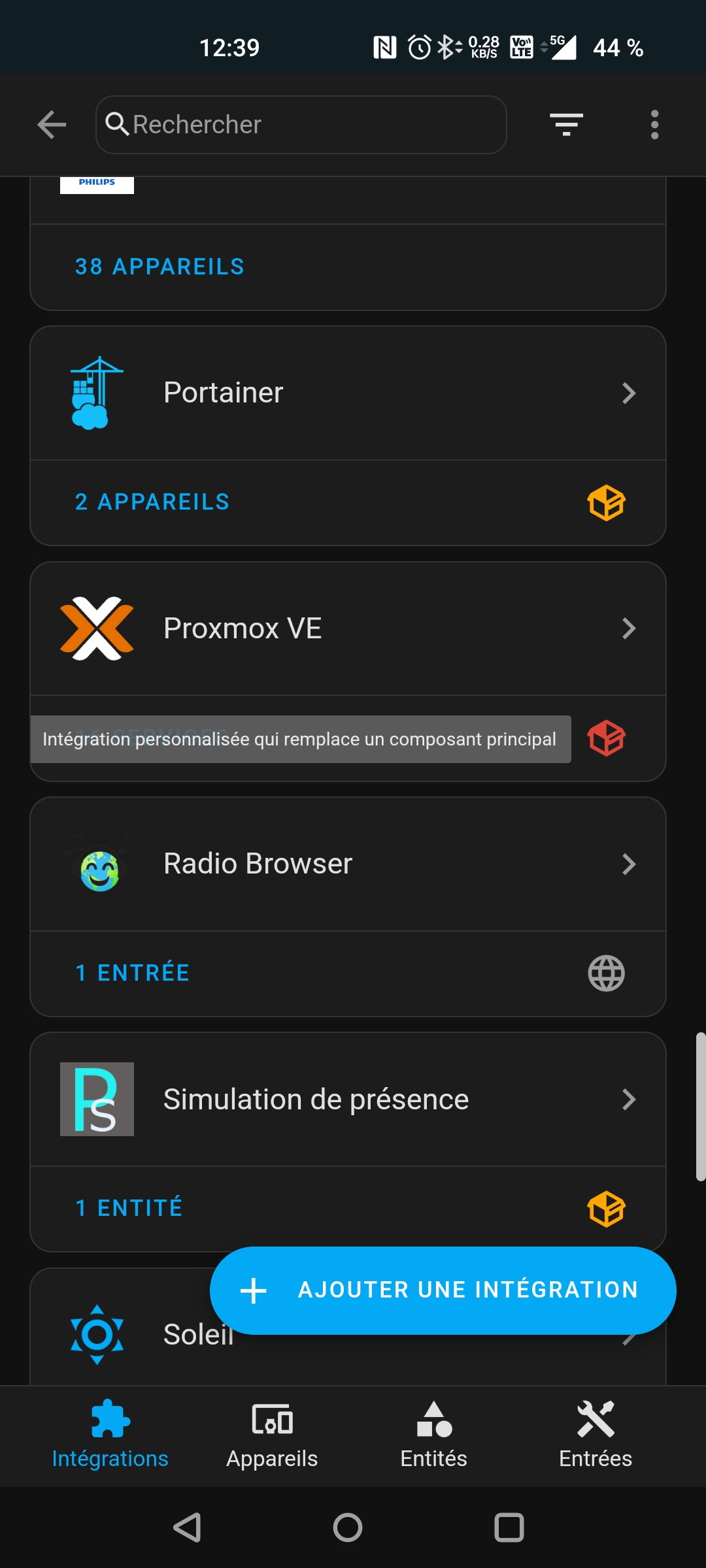Open Simulation de présence integration
The image size is (706, 1568).
348,1099
